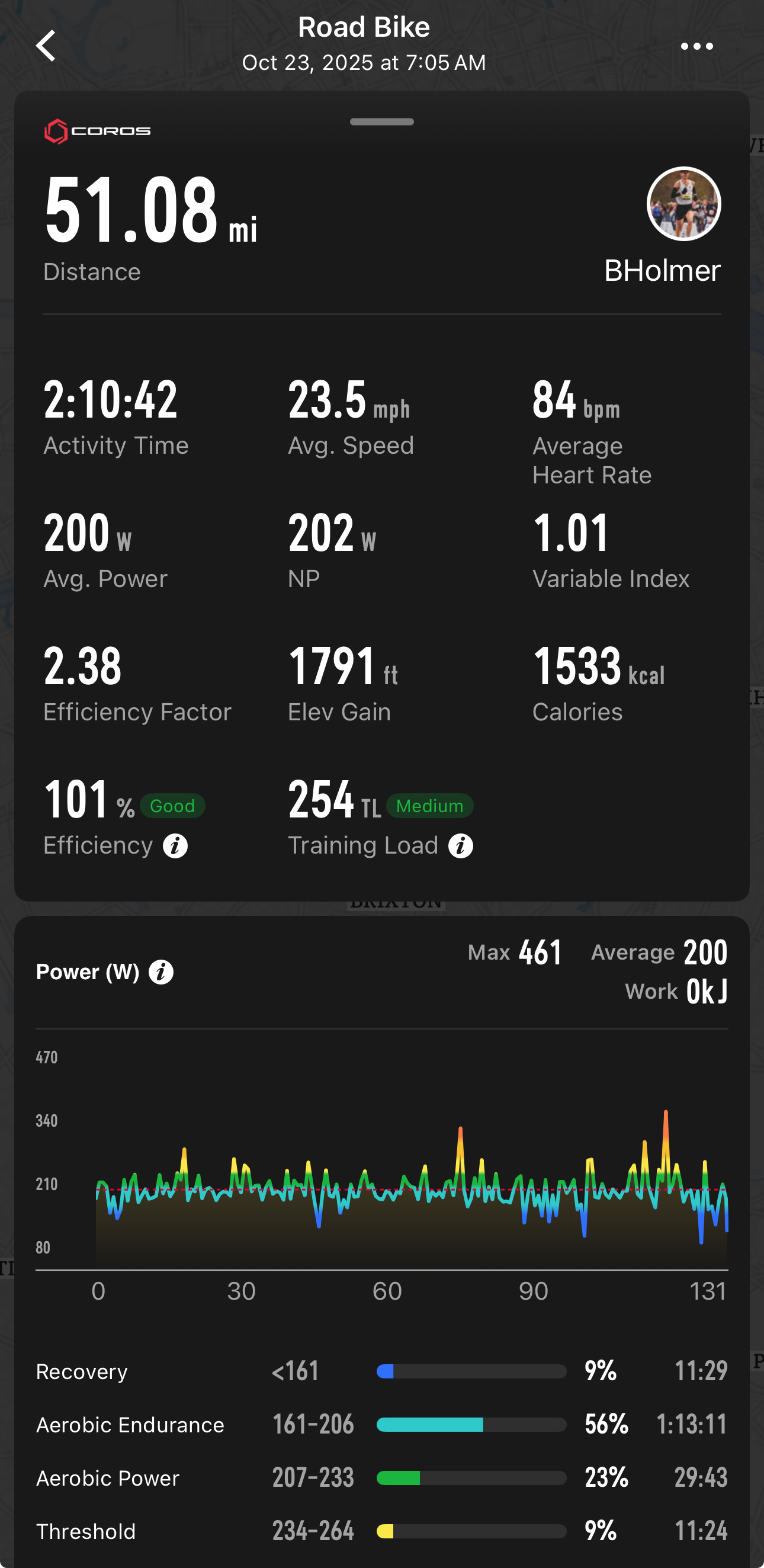The image size is (764, 1568).
Task: Show info about Power (W) chart
Action: pos(160,972)
